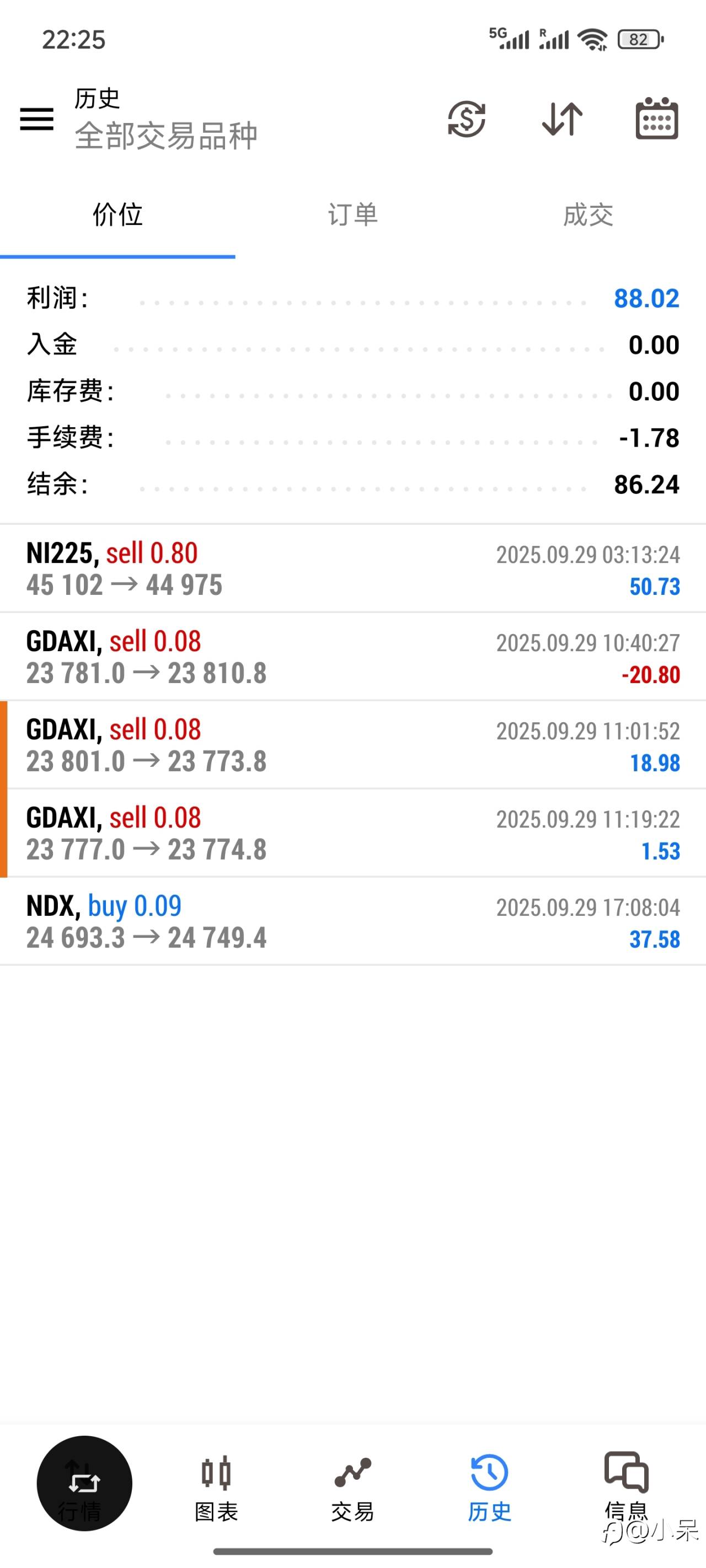Switch to the 价位 tab
This screenshot has width=706, height=1568.
[117, 216]
